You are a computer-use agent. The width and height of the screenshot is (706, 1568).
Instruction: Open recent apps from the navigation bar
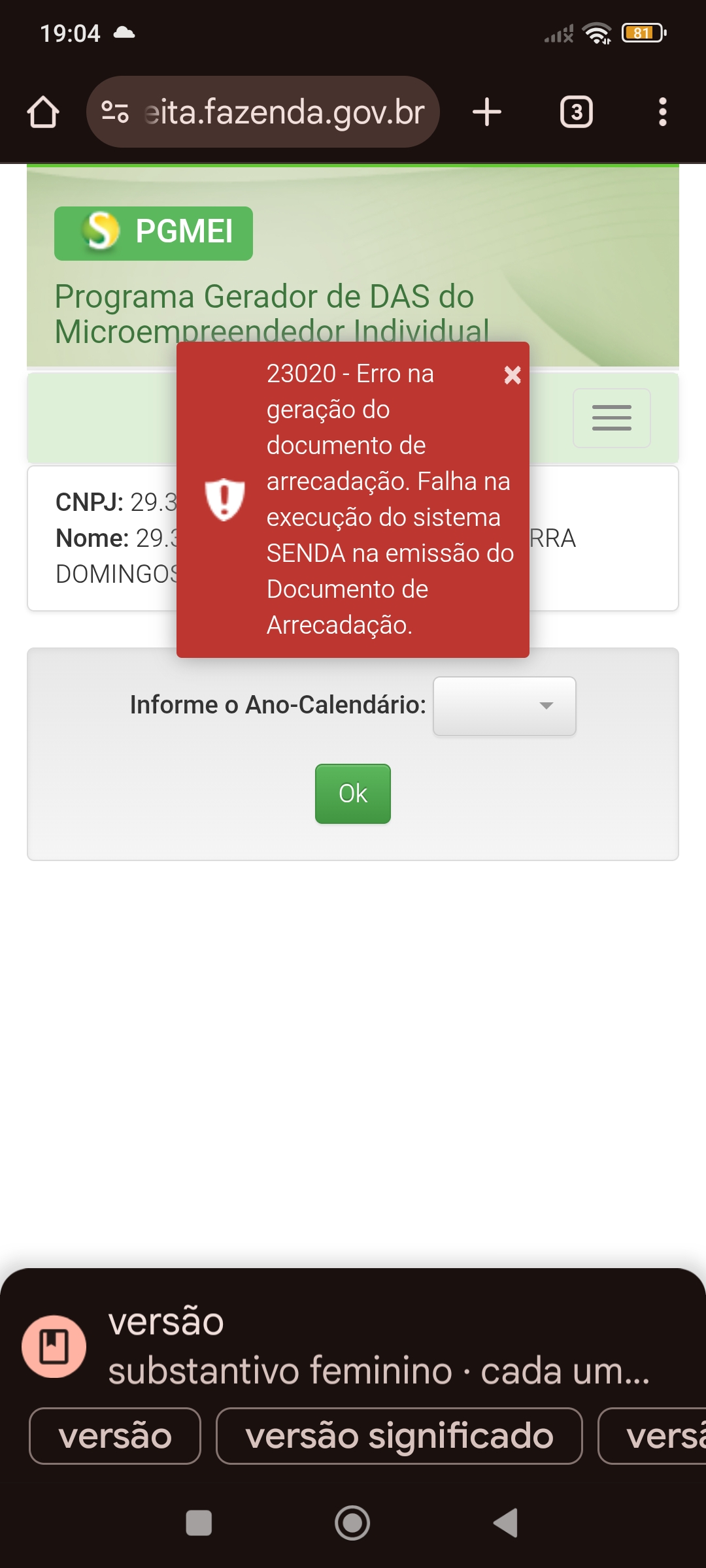(199, 1523)
